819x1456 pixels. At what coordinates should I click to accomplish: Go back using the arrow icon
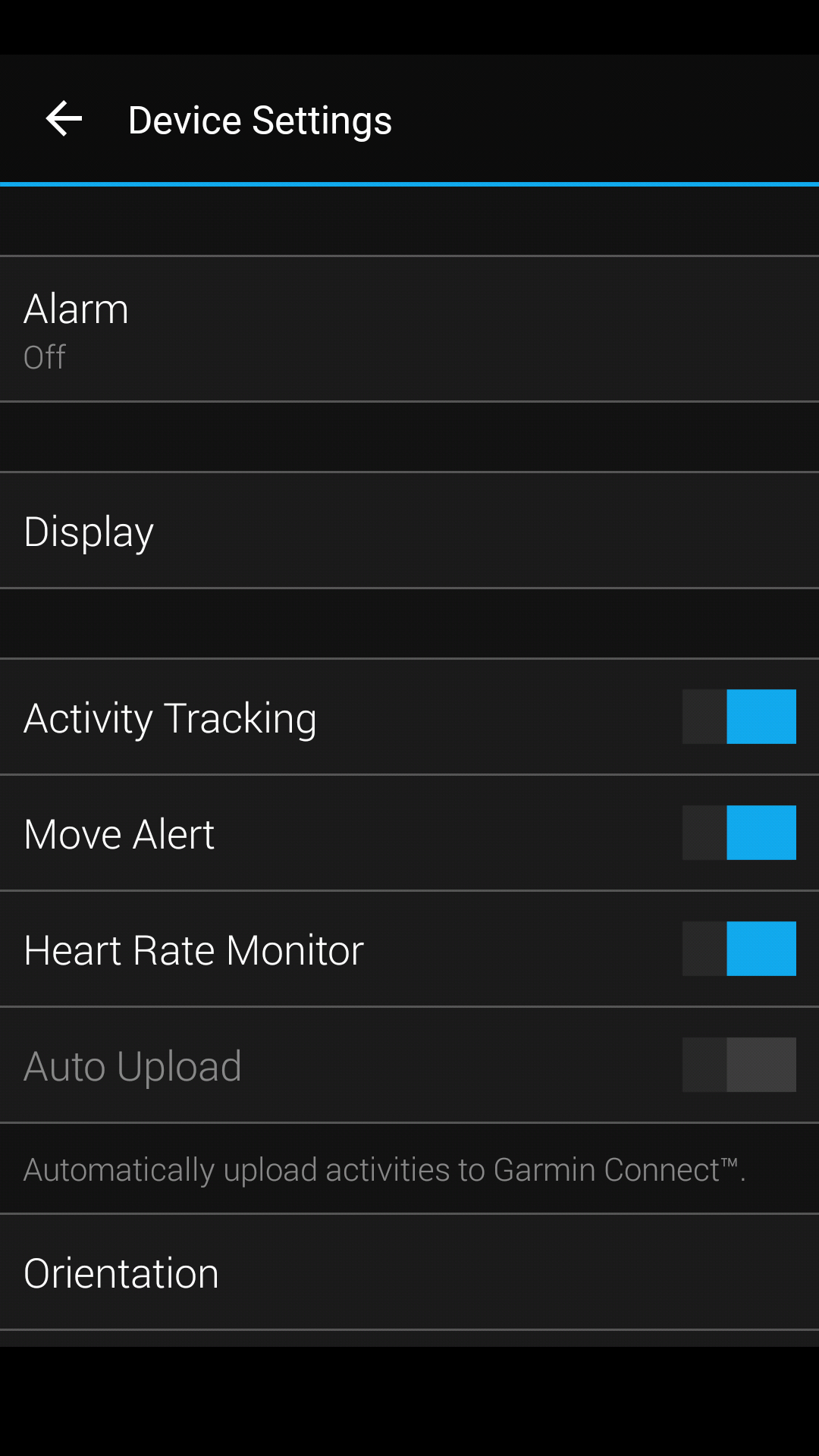click(x=64, y=119)
